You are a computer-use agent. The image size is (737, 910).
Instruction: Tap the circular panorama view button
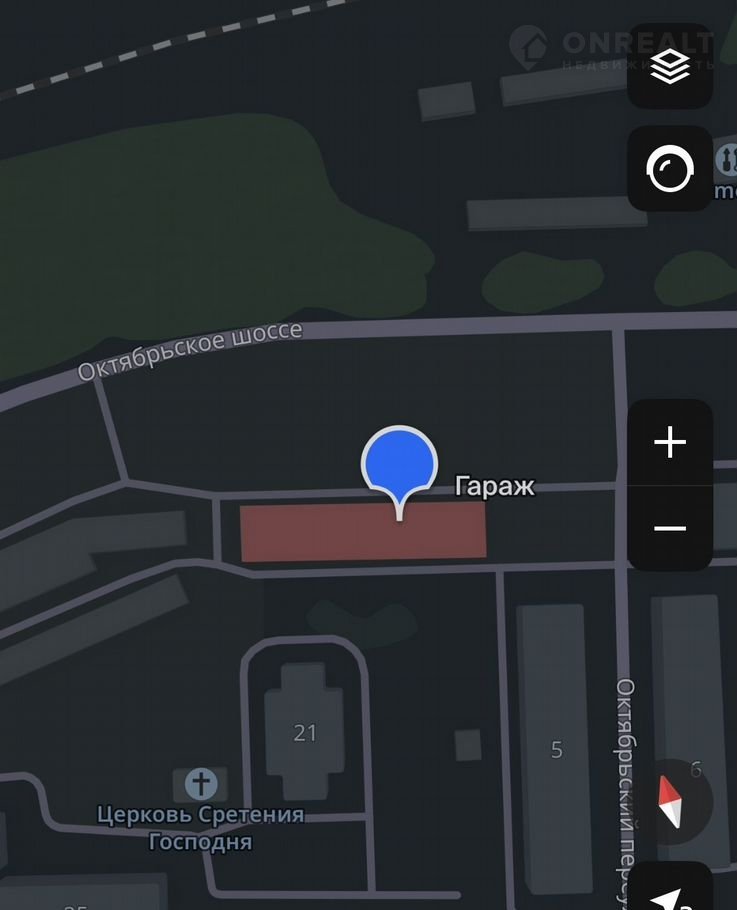pos(670,168)
